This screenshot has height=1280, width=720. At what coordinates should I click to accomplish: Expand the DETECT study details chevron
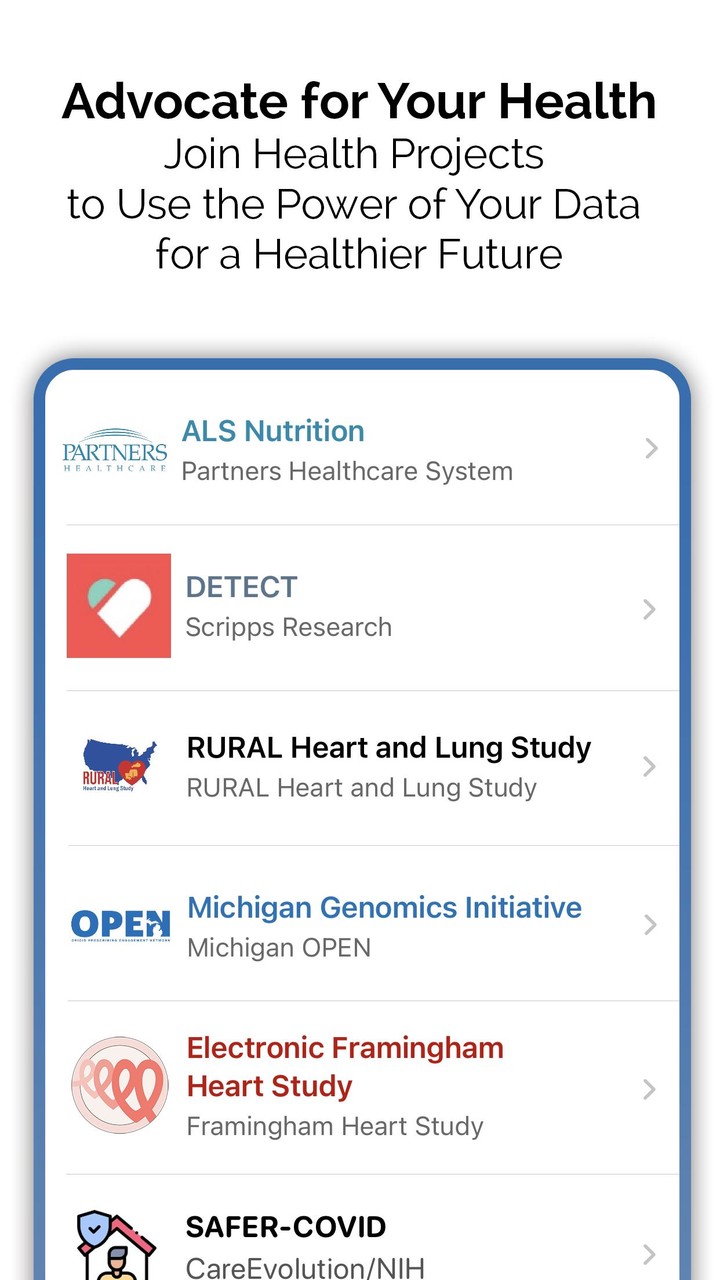pyautogui.click(x=651, y=609)
